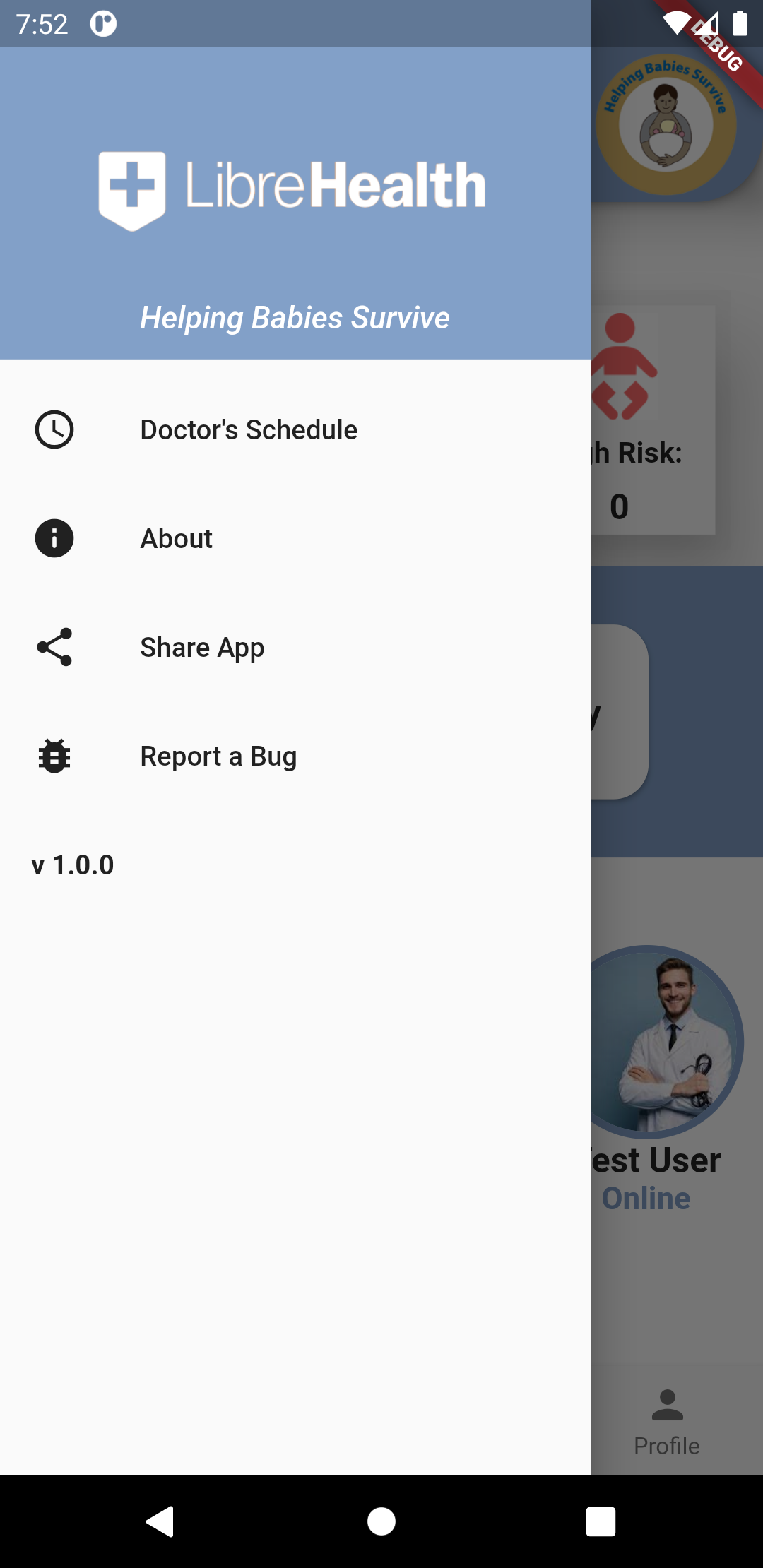Choose Report a Bug
Screen dimensions: 763x1568
pos(218,756)
